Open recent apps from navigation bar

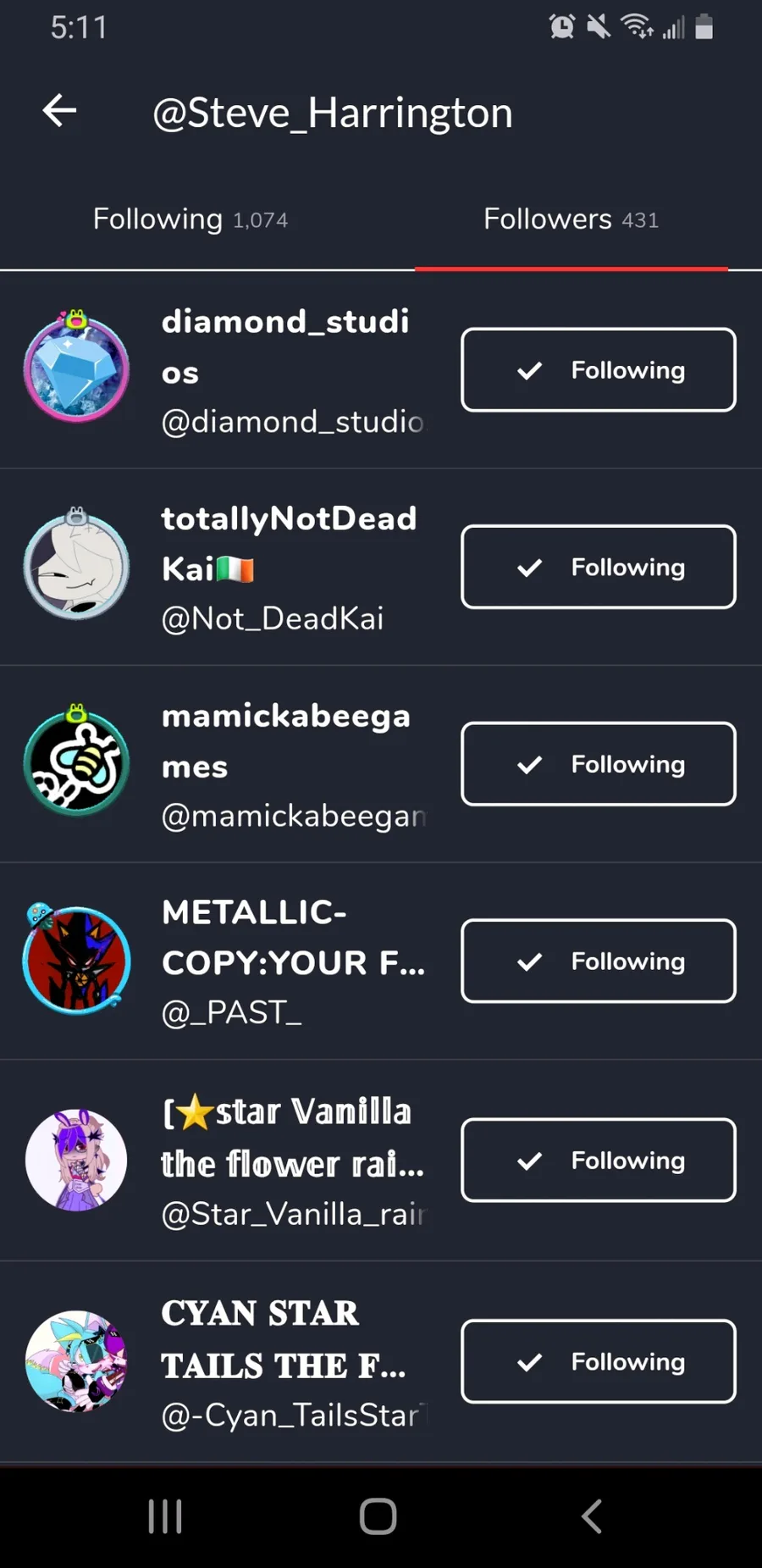click(x=165, y=1516)
